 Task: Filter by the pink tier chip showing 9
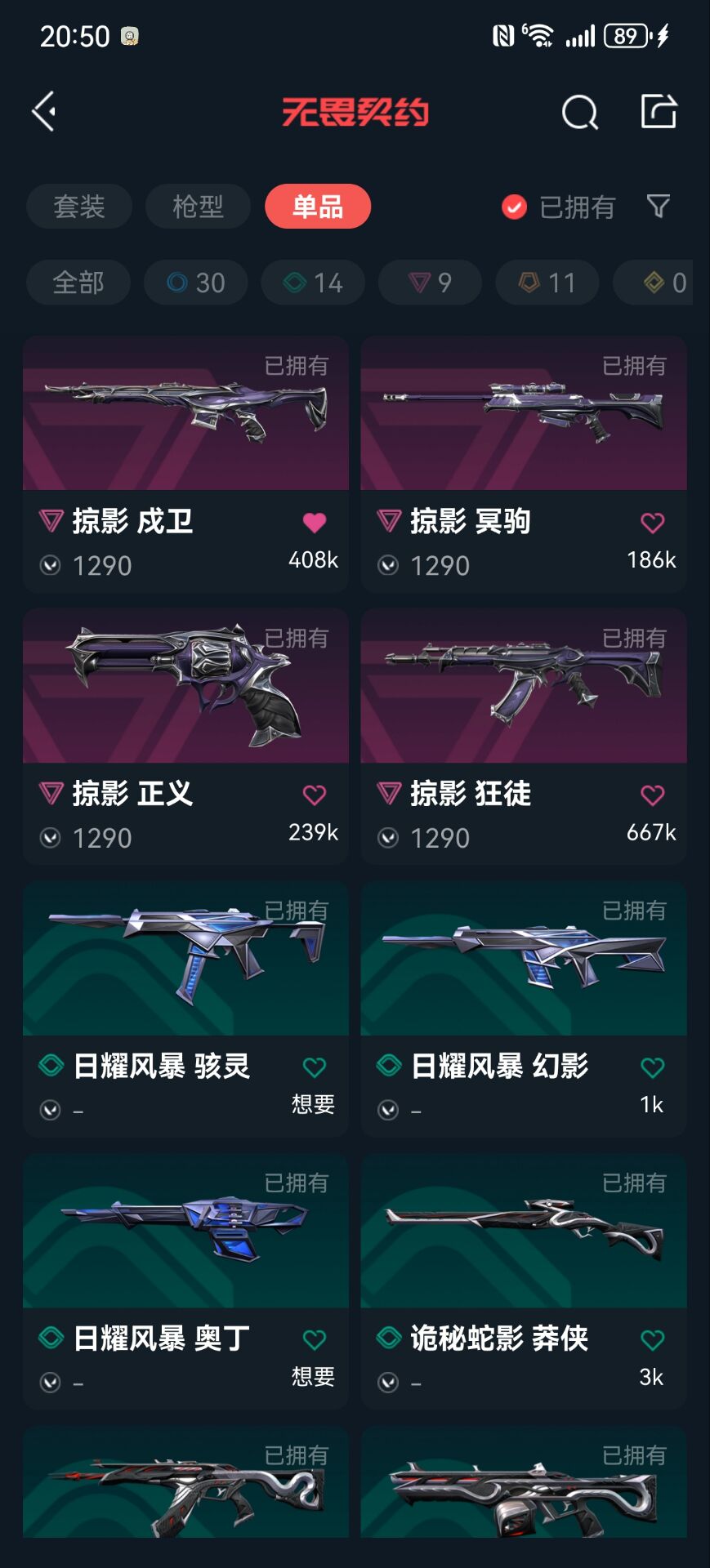pyautogui.click(x=430, y=283)
